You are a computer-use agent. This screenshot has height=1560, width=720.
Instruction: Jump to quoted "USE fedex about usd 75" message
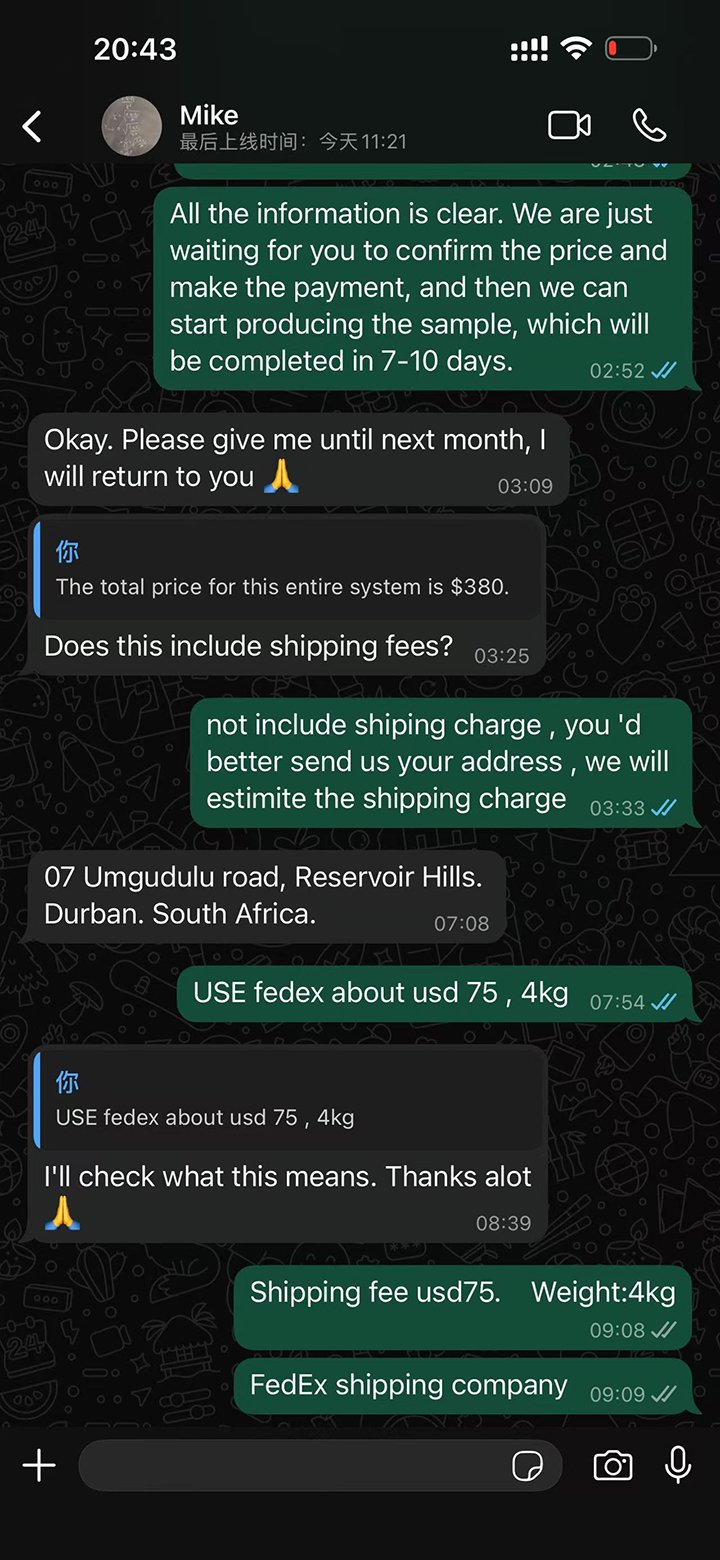point(288,1099)
